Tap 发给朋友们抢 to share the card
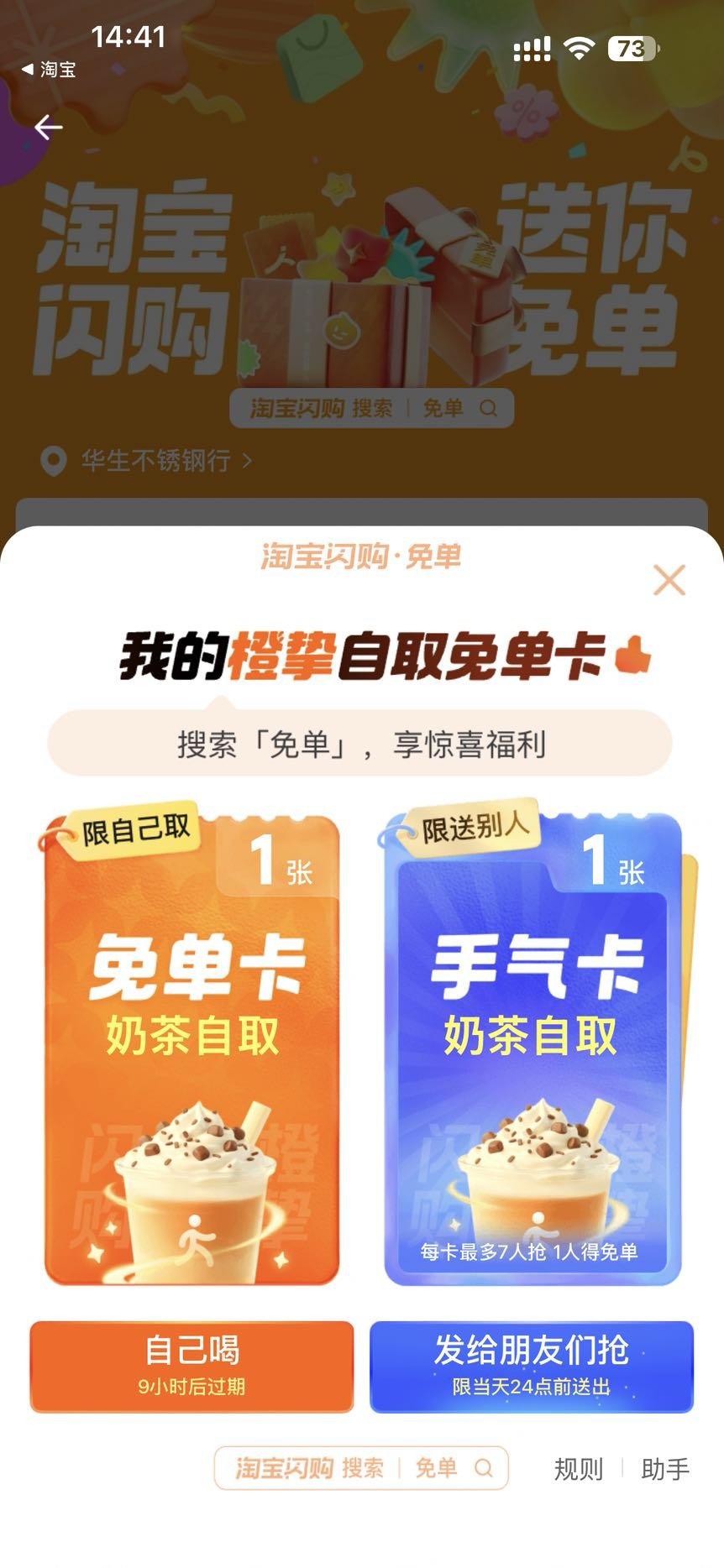Screen dimensions: 724x1568 coord(531,1366)
